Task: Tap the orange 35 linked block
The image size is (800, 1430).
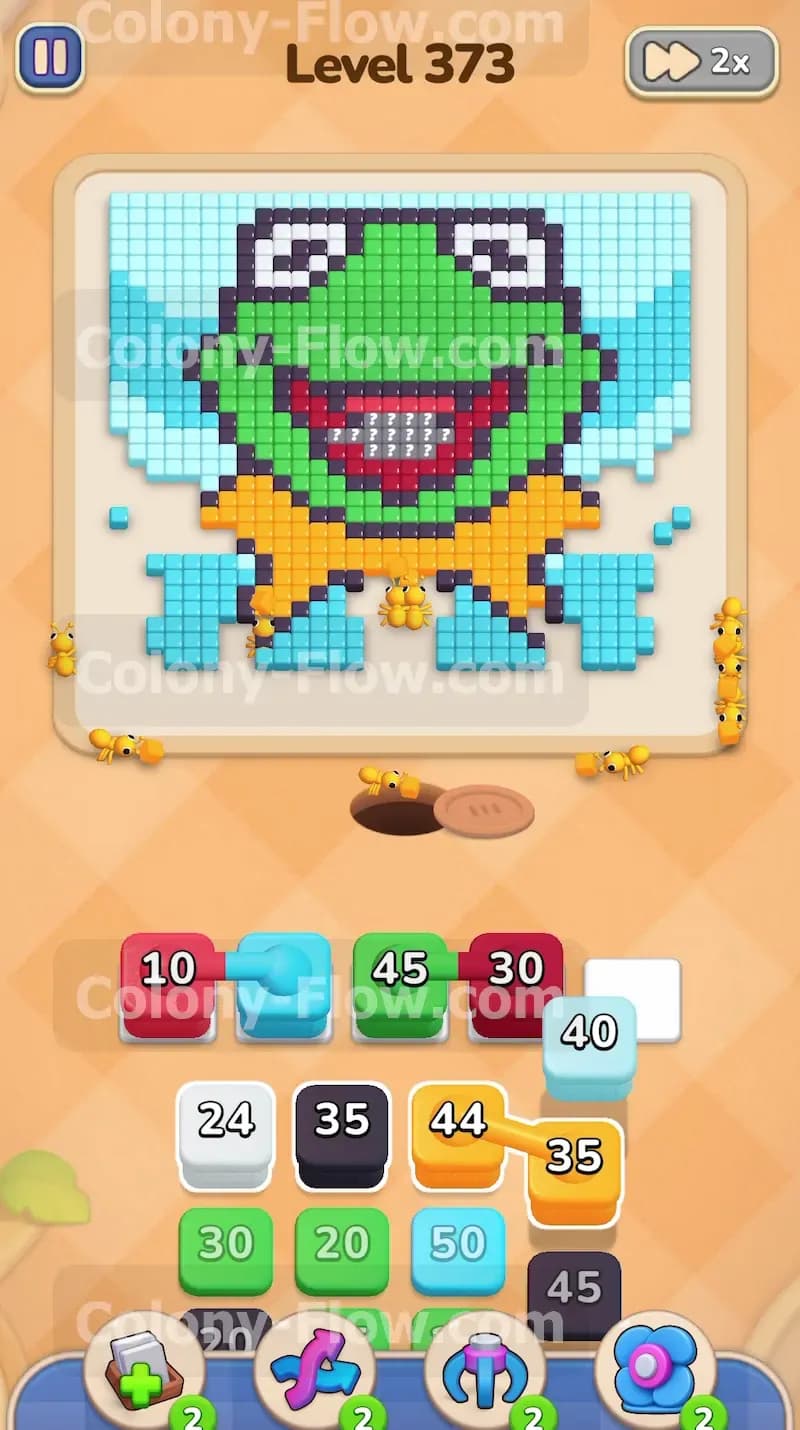Action: [575, 1172]
